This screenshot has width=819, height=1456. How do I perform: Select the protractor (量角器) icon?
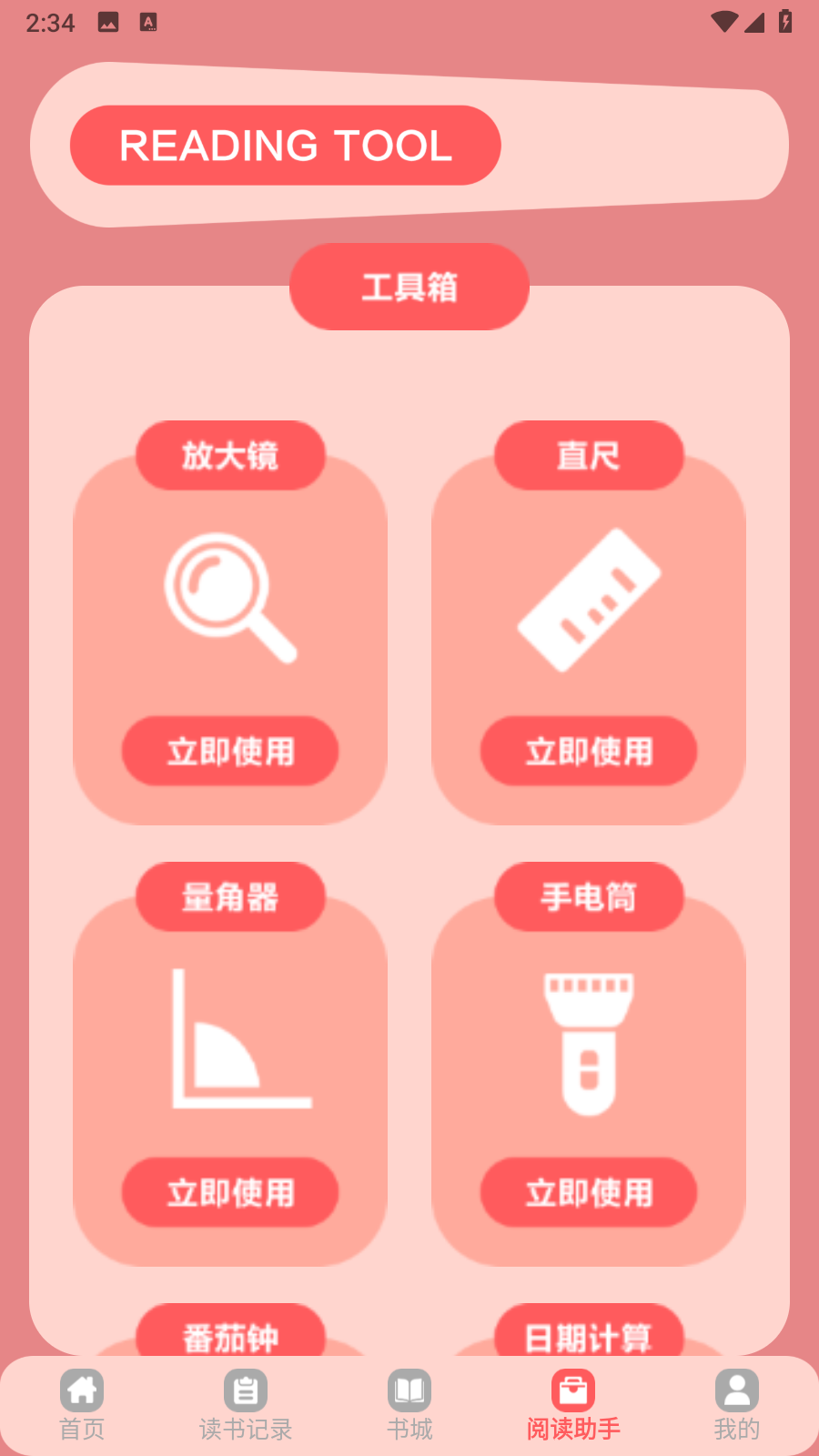point(229,1042)
